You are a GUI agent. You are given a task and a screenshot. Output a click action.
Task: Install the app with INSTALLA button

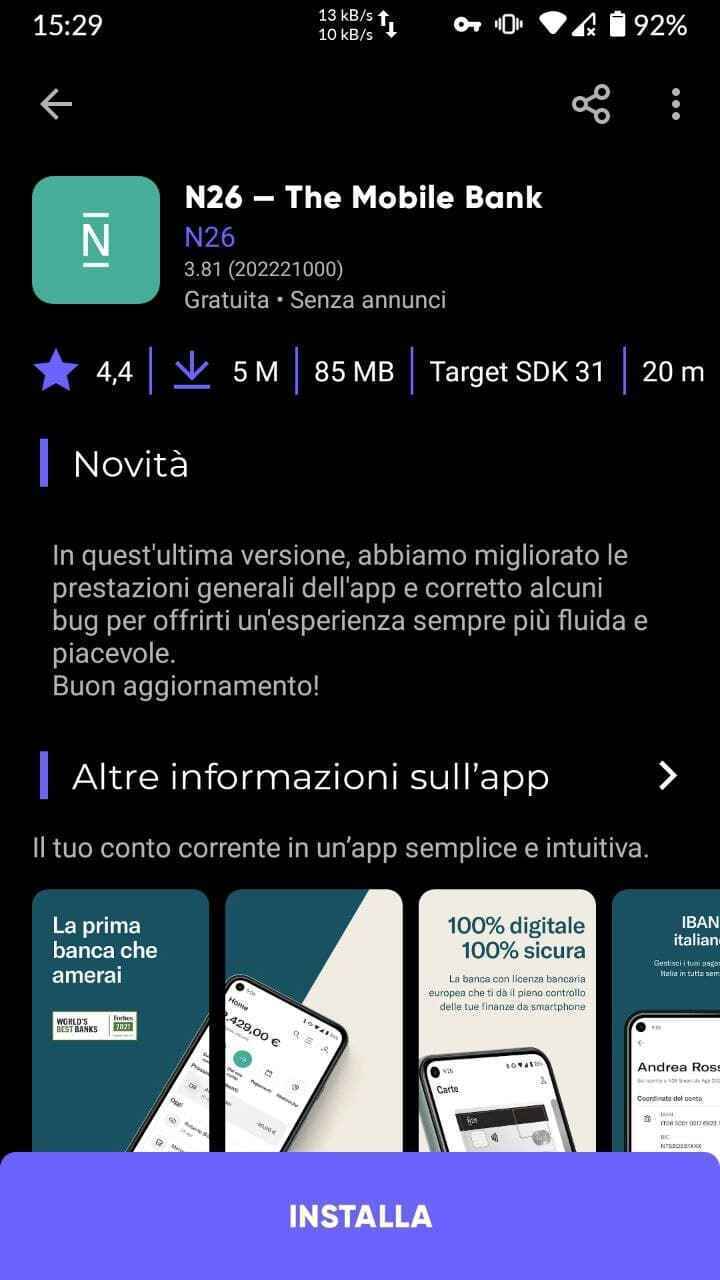point(360,1216)
